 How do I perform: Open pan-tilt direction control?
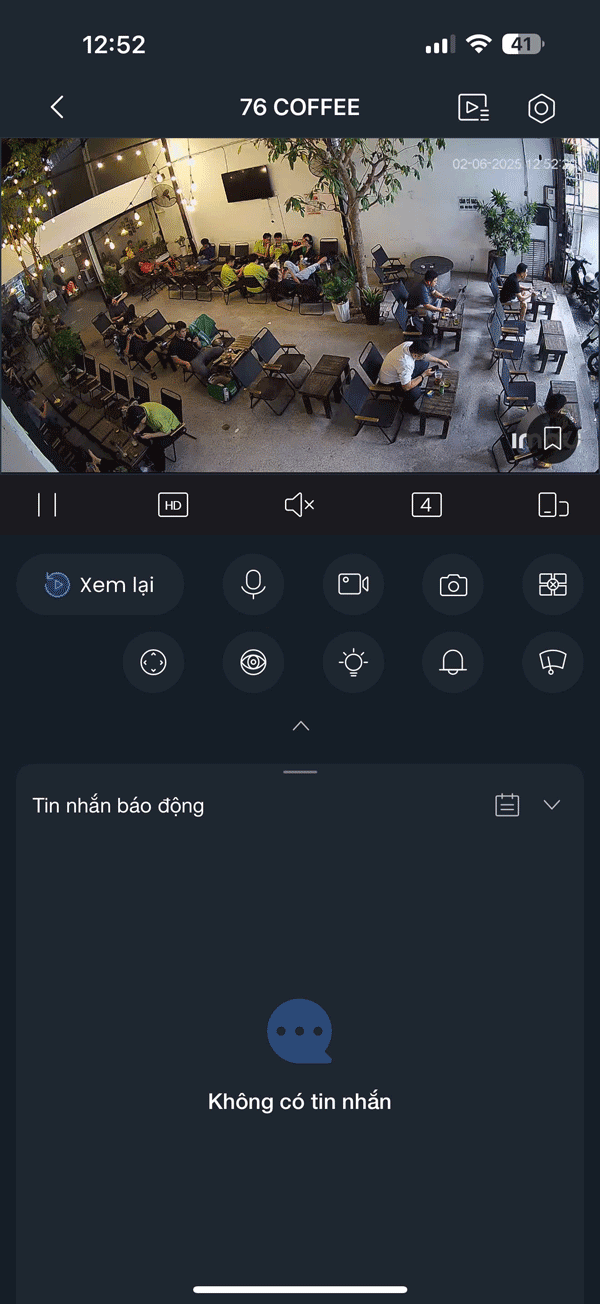click(x=153, y=662)
